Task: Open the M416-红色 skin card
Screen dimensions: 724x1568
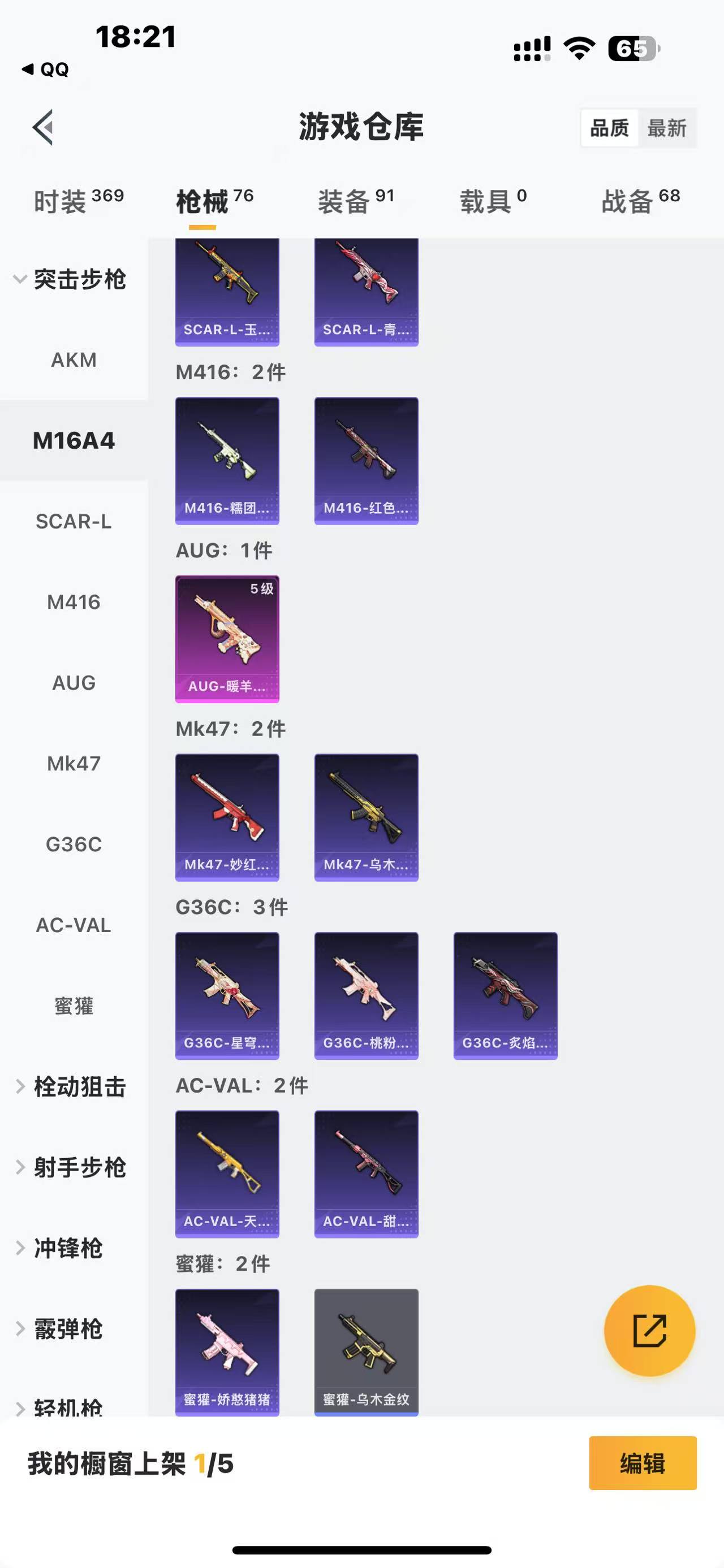Action: pyautogui.click(x=366, y=461)
